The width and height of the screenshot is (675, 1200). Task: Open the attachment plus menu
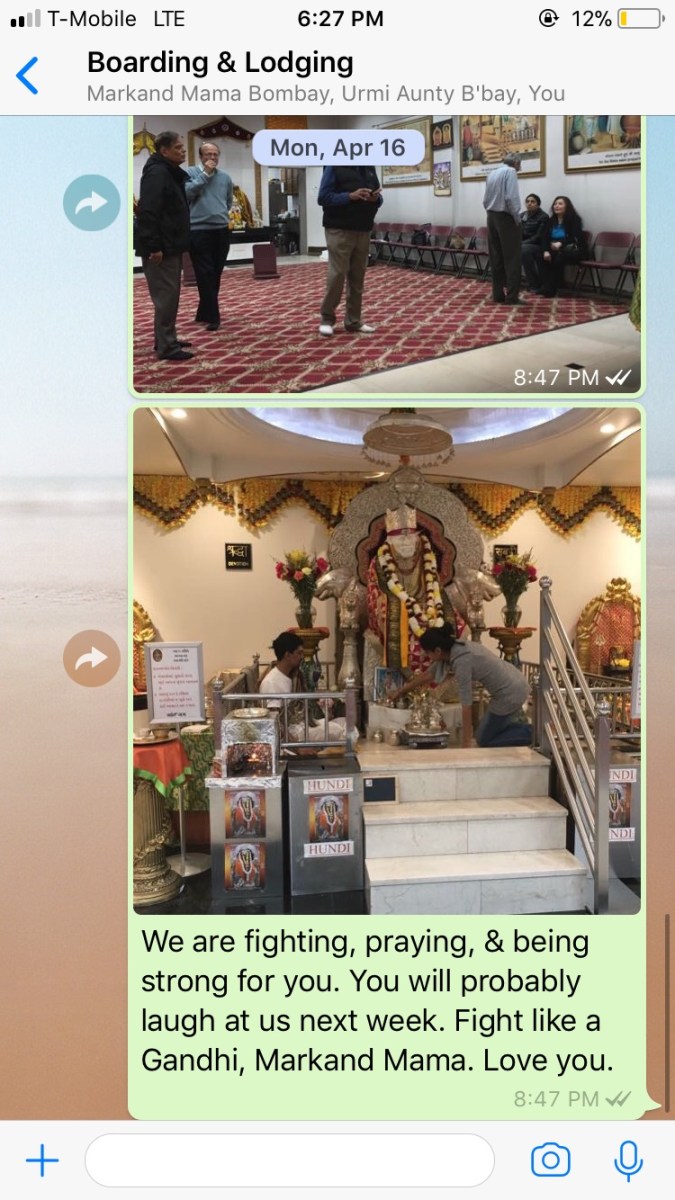(x=42, y=1161)
